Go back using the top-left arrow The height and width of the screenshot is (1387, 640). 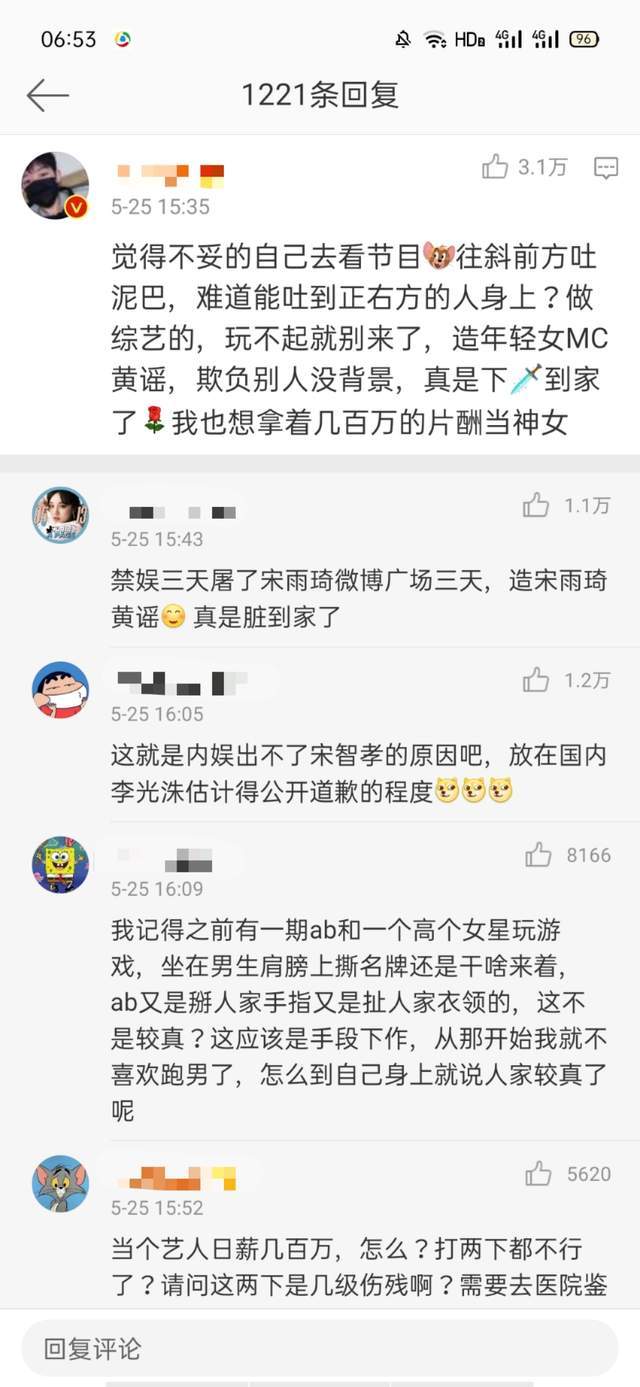point(47,96)
